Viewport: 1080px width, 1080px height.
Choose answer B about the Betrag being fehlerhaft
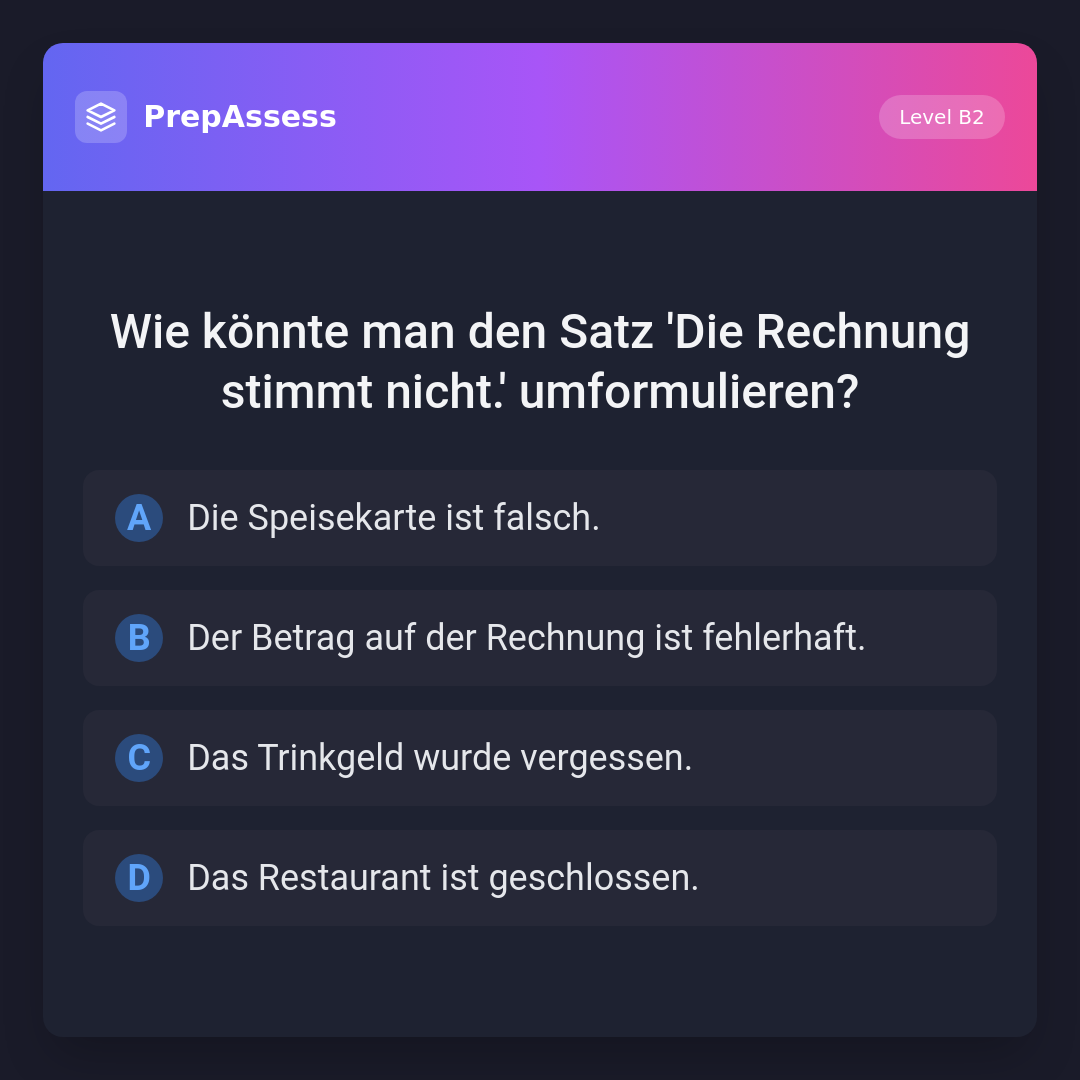540,638
